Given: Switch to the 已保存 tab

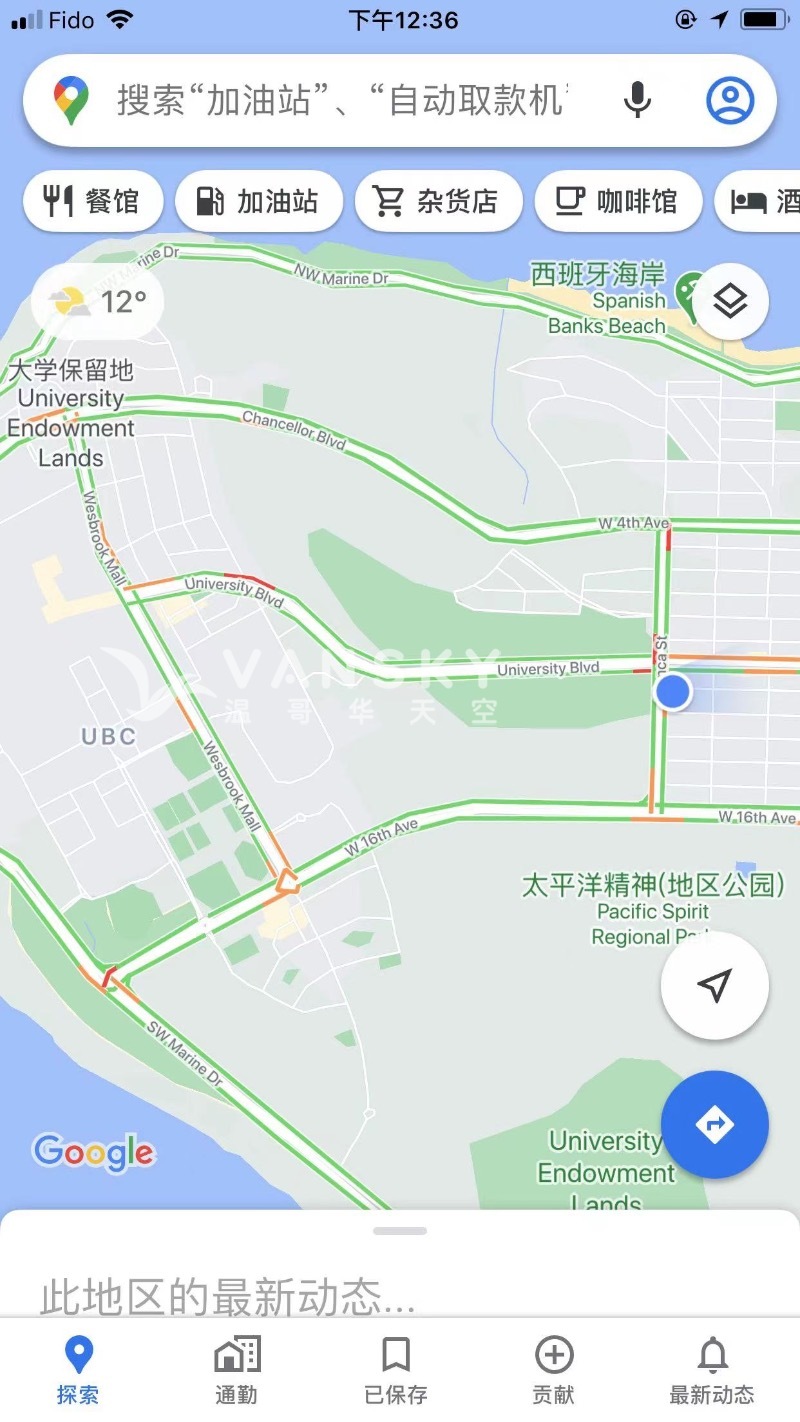Looking at the screenshot, I should tap(396, 1372).
